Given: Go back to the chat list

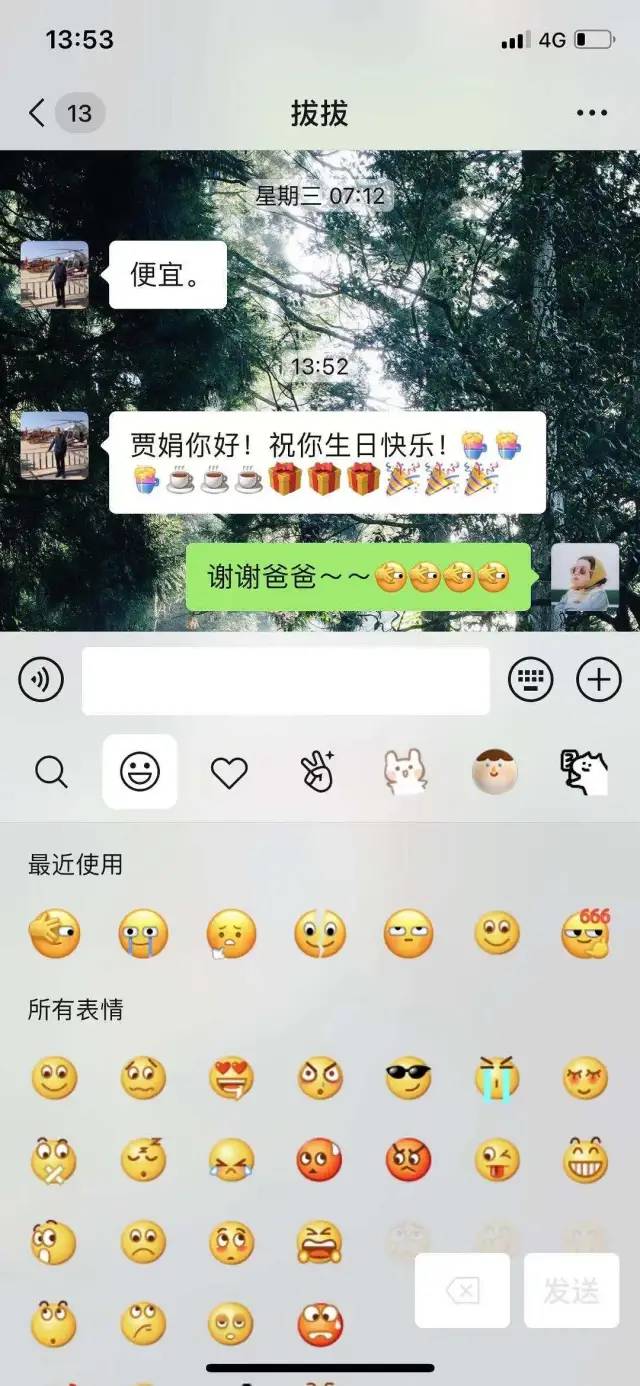Looking at the screenshot, I should point(38,113).
